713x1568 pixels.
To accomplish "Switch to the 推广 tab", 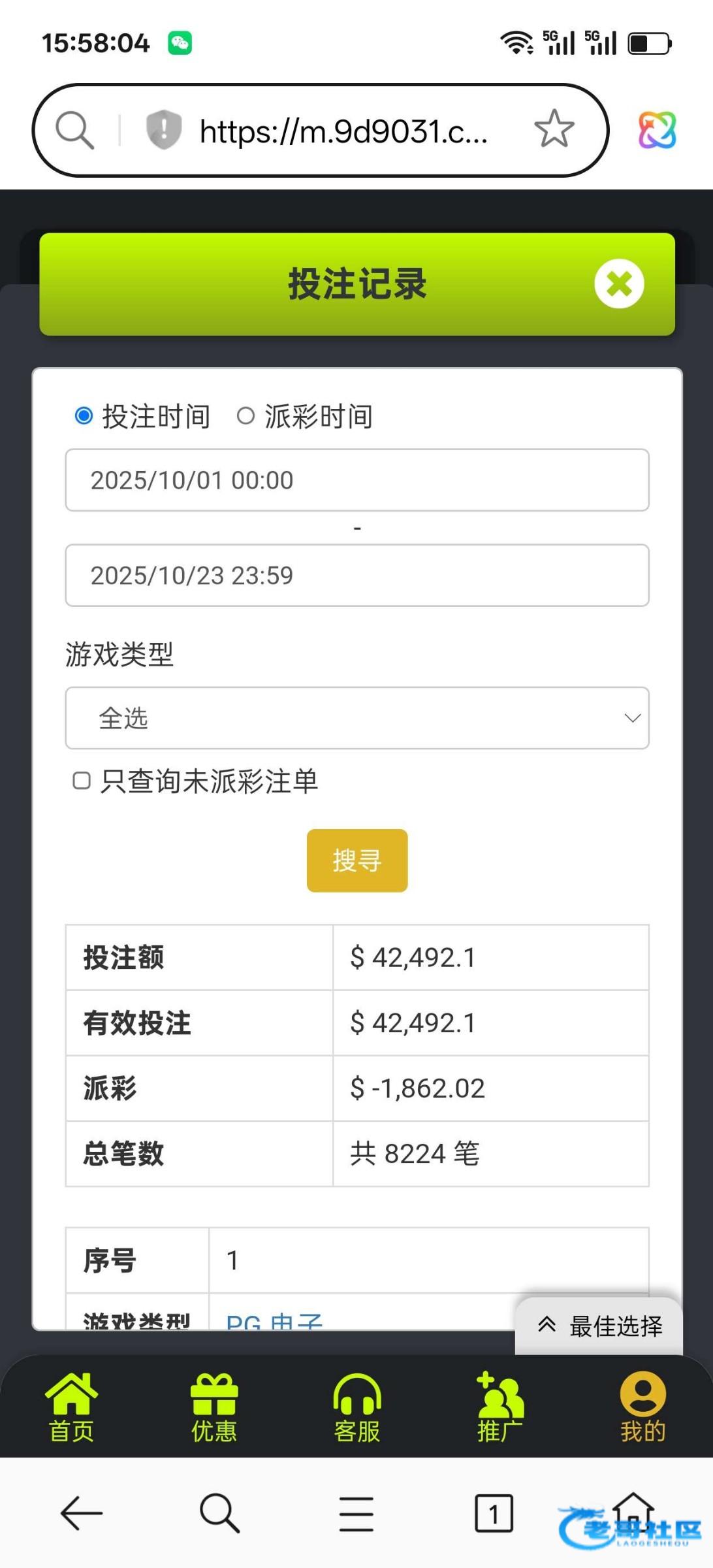I will click(x=499, y=1408).
